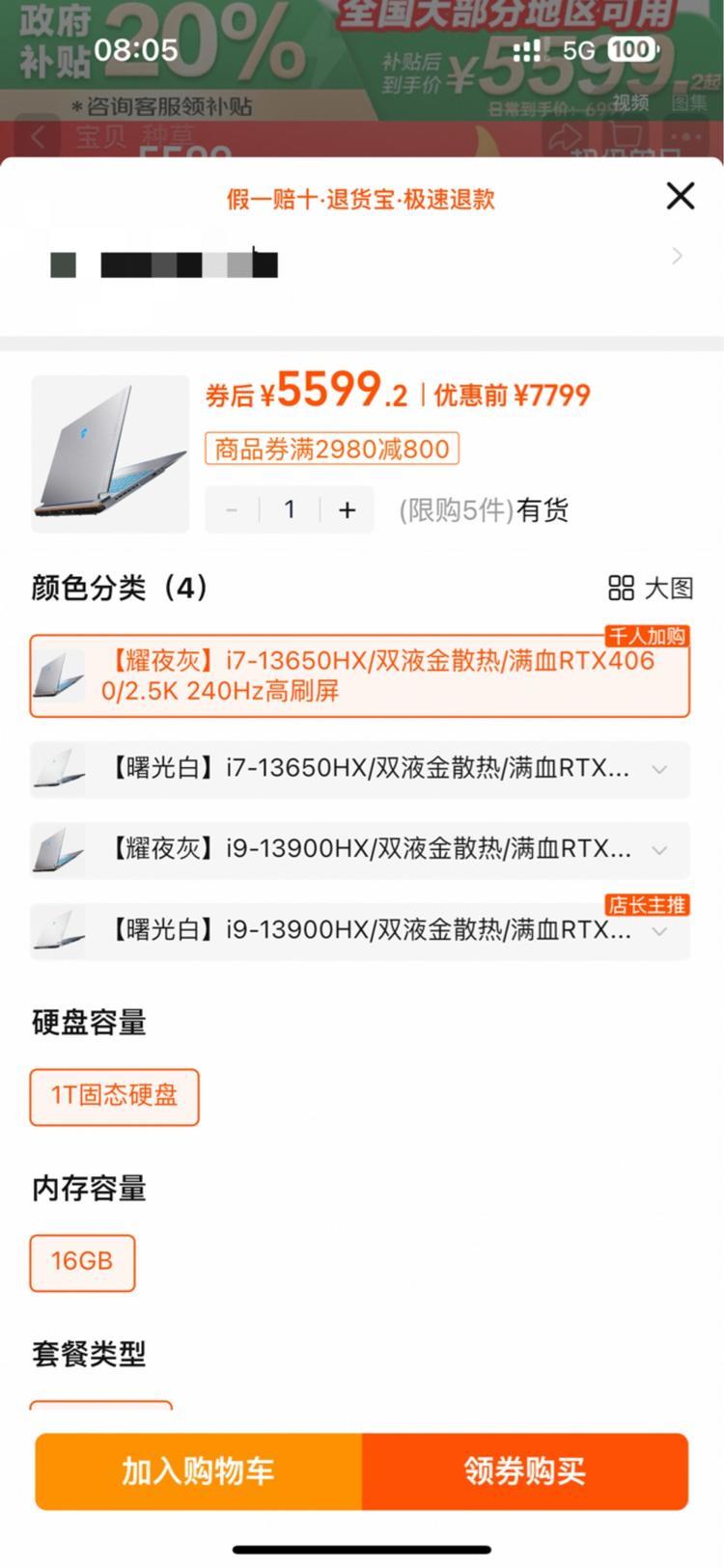Screen dimensions: 724x1568
Task: Close the product options sheet
Action: pos(681,197)
